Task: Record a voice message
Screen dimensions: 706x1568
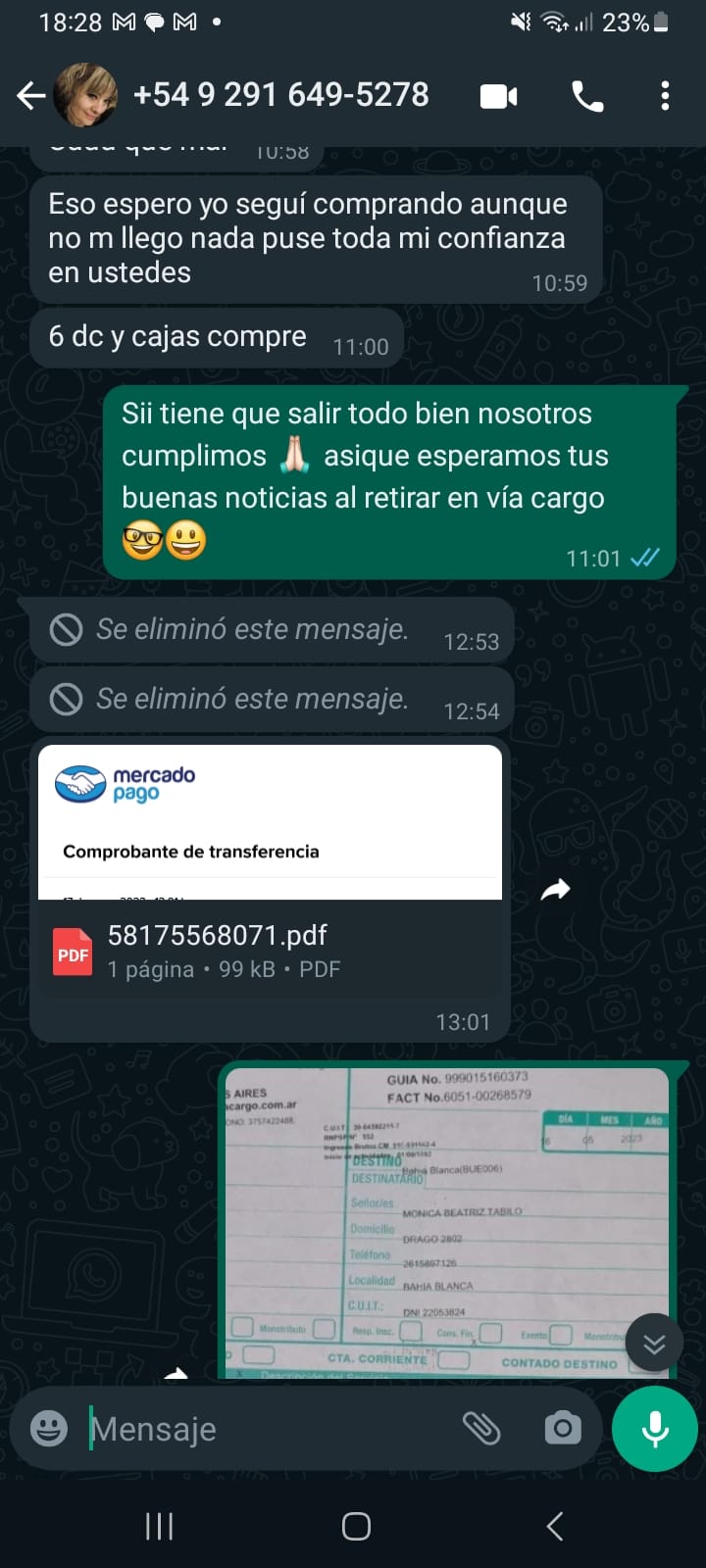Action: coord(654,1429)
